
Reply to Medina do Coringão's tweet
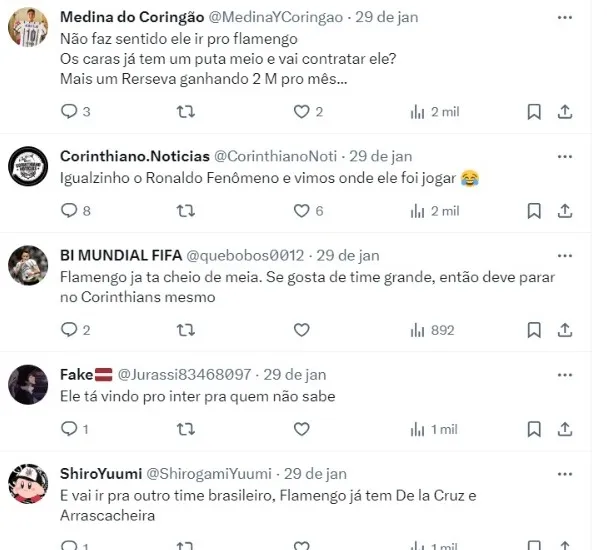click(x=69, y=112)
